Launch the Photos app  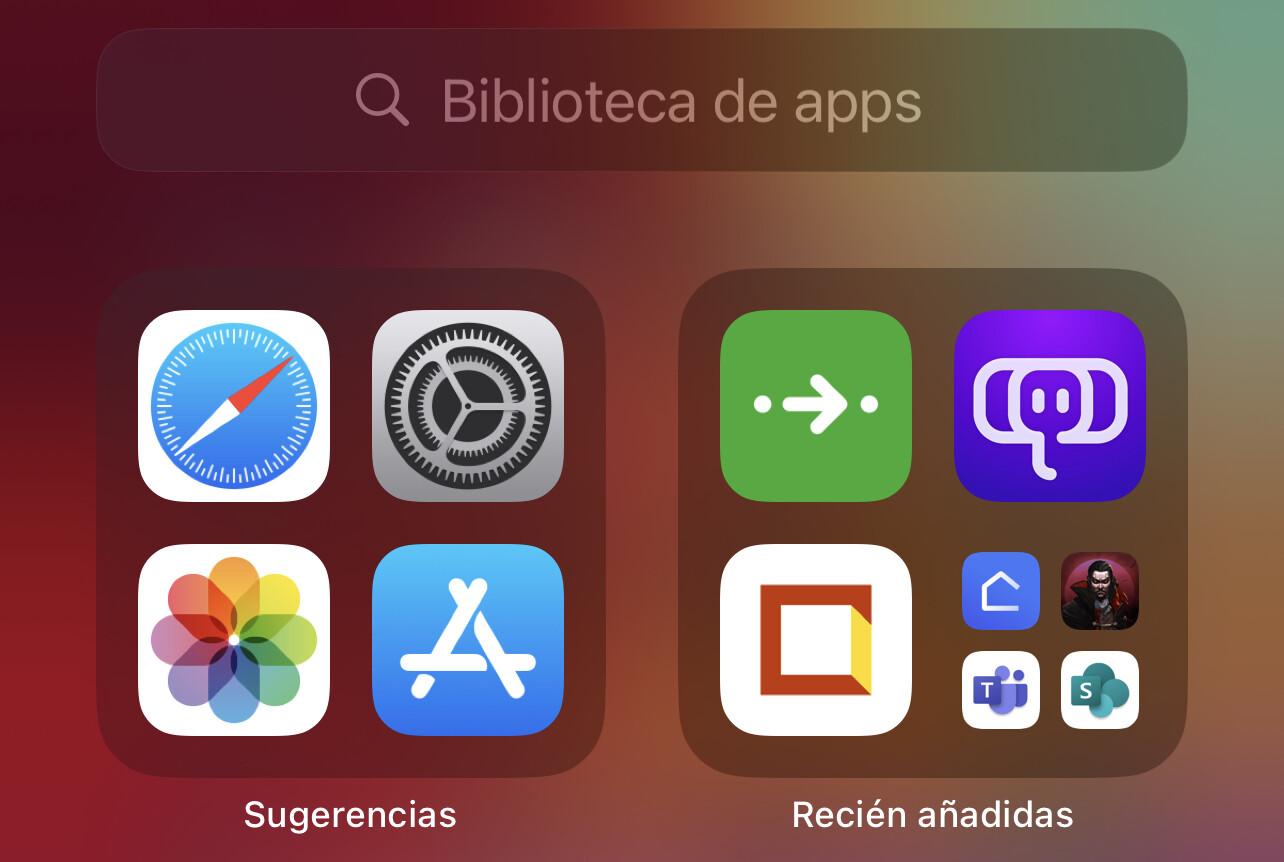233,640
